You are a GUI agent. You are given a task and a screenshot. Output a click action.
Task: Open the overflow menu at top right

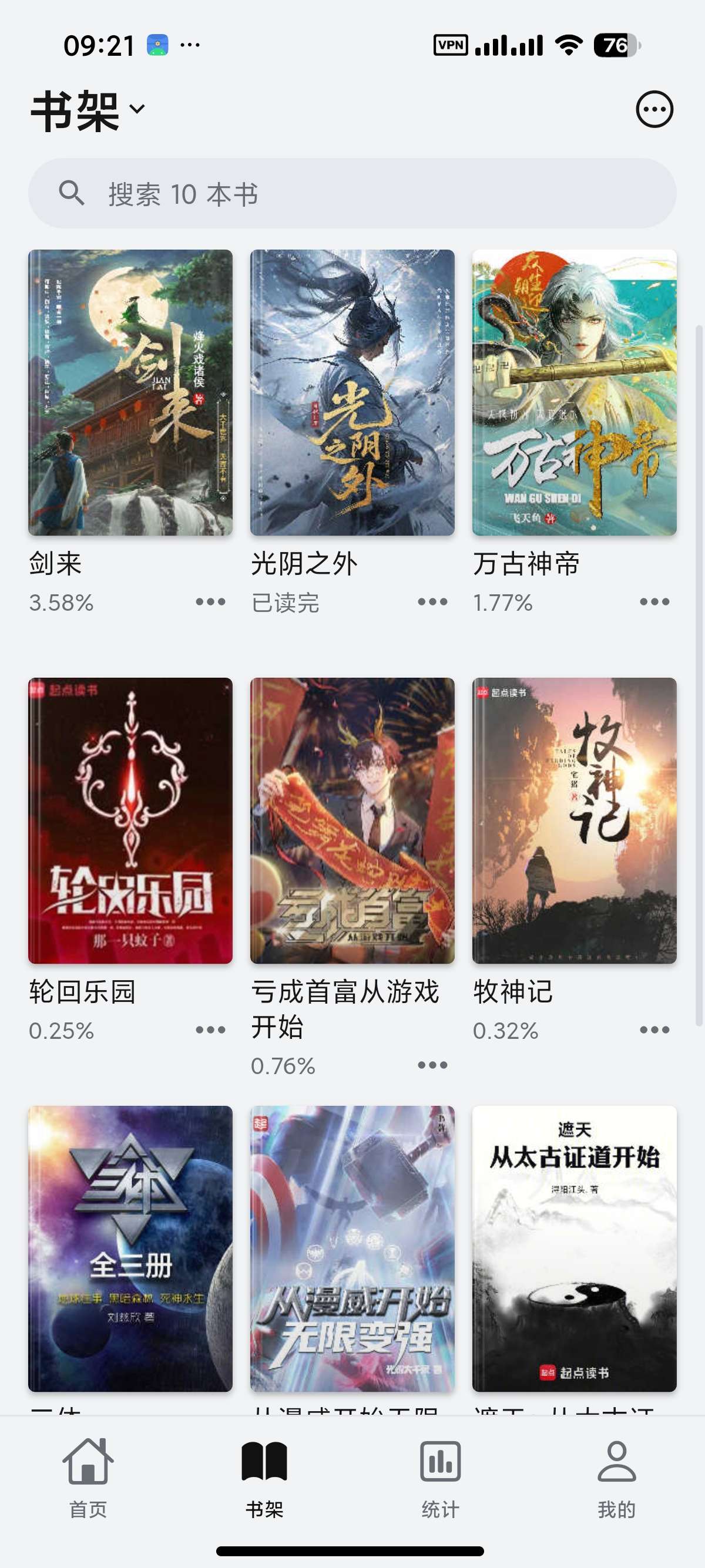654,110
